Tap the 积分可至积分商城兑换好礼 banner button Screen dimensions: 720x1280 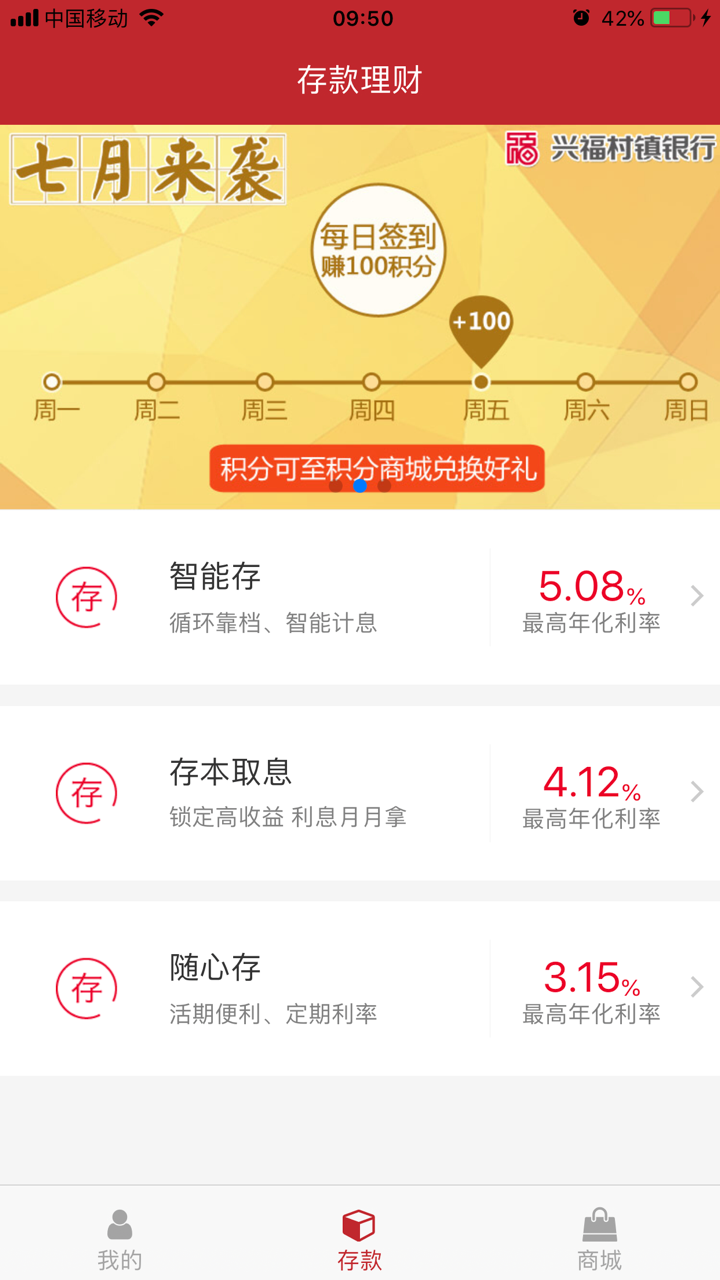pos(375,466)
